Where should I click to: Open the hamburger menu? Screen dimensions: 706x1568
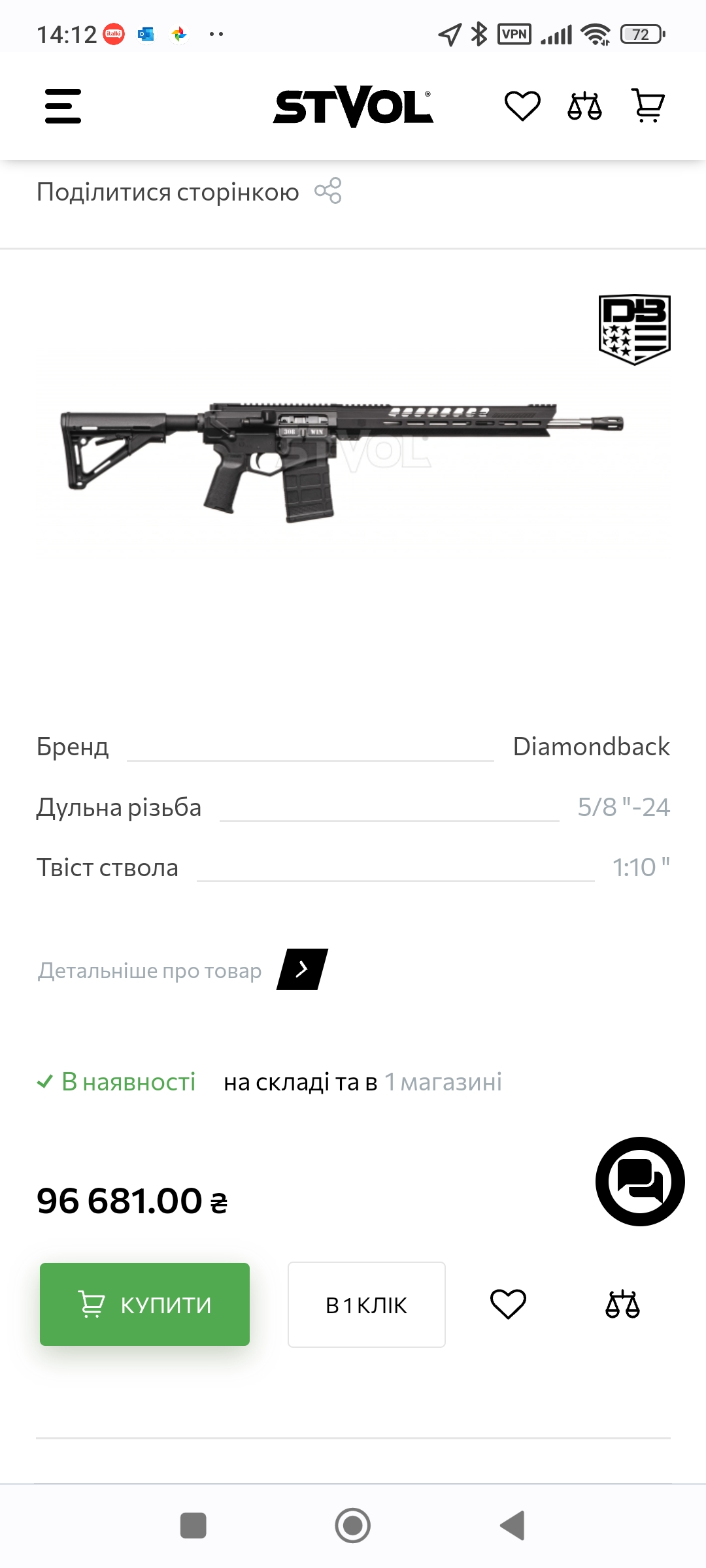[63, 106]
